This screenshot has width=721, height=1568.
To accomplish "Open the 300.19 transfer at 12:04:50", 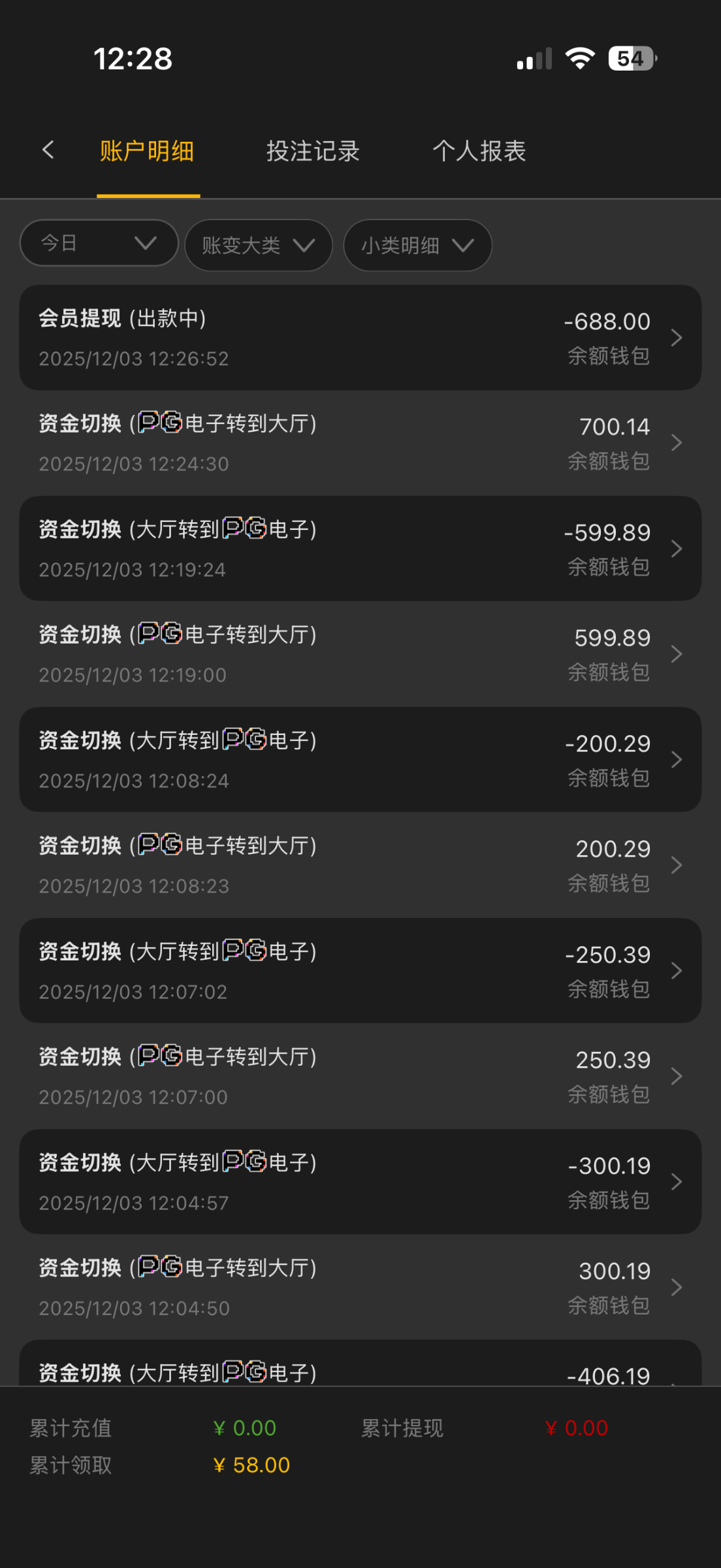I will [360, 1286].
